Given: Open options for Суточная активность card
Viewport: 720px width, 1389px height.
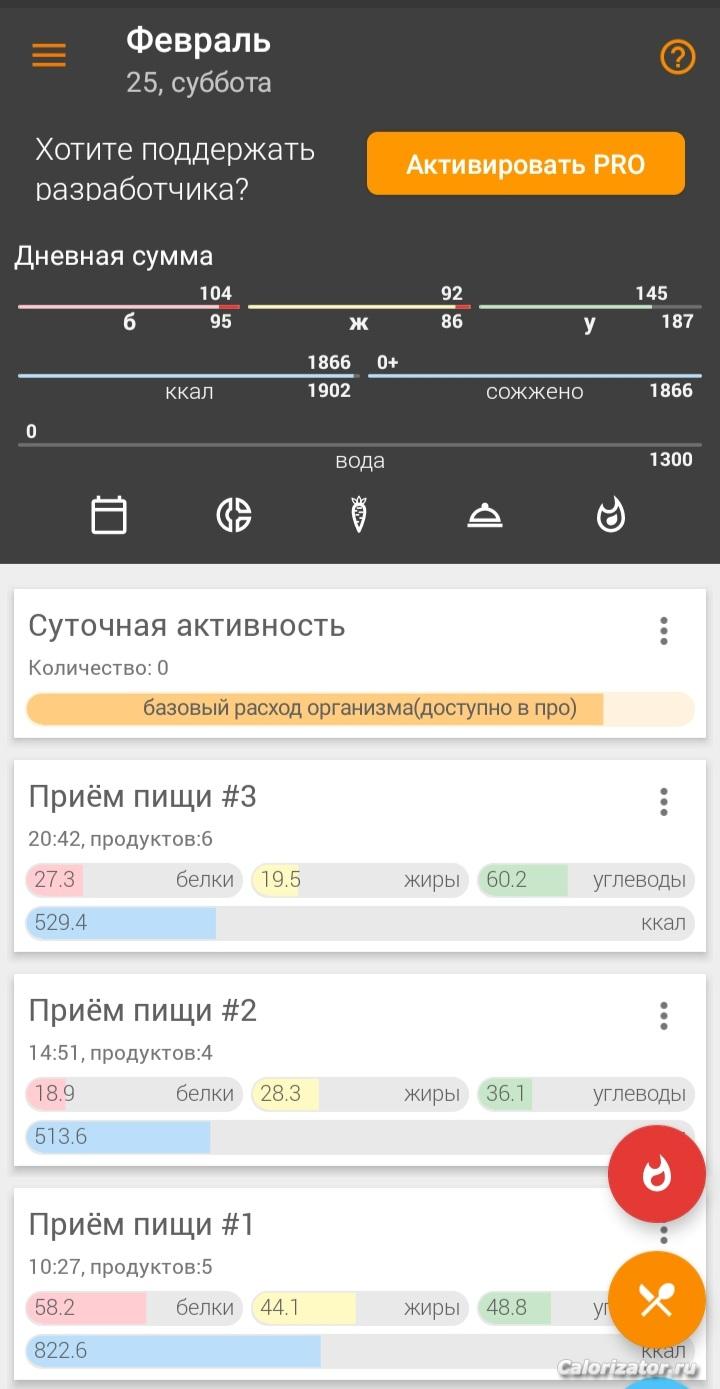Looking at the screenshot, I should click(x=663, y=631).
